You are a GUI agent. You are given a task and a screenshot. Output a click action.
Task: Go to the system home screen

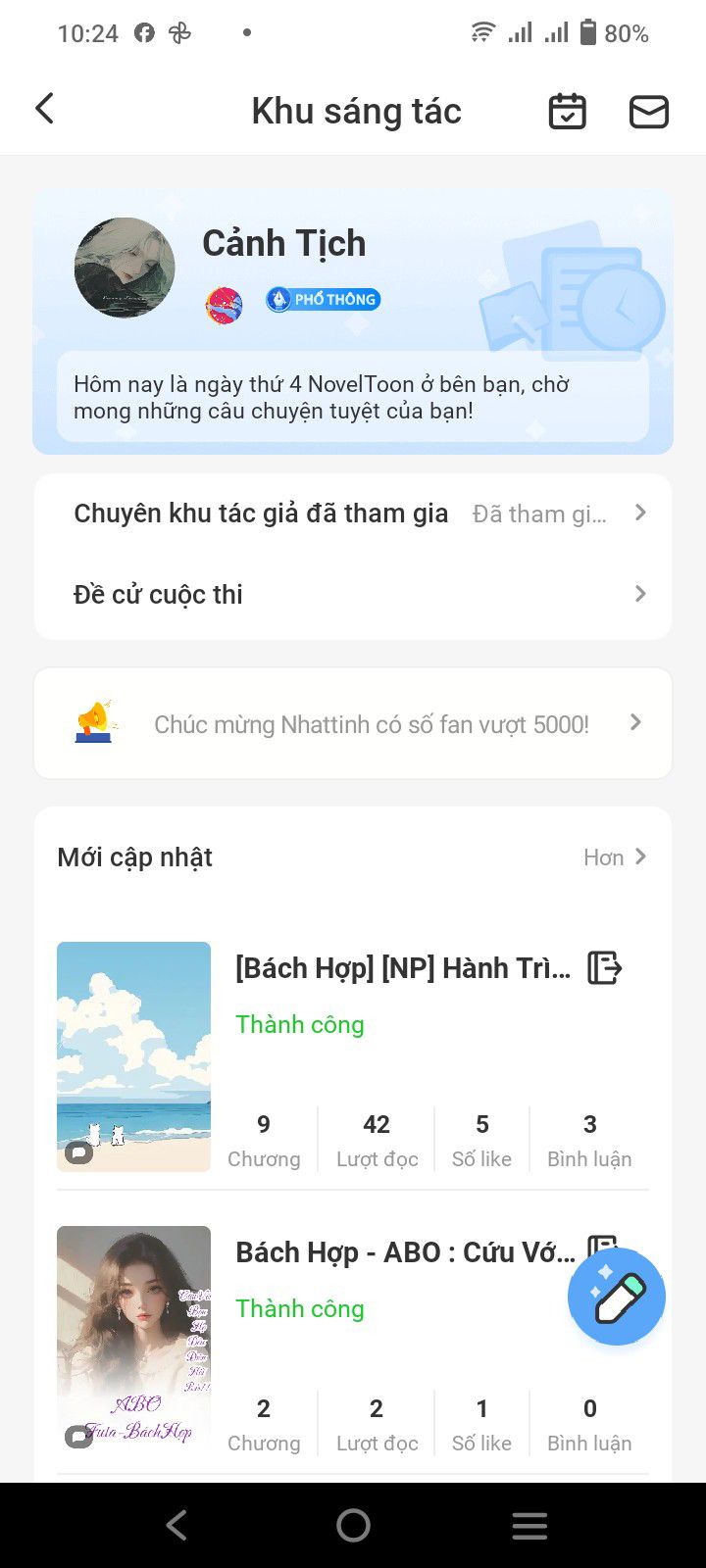click(x=353, y=1525)
